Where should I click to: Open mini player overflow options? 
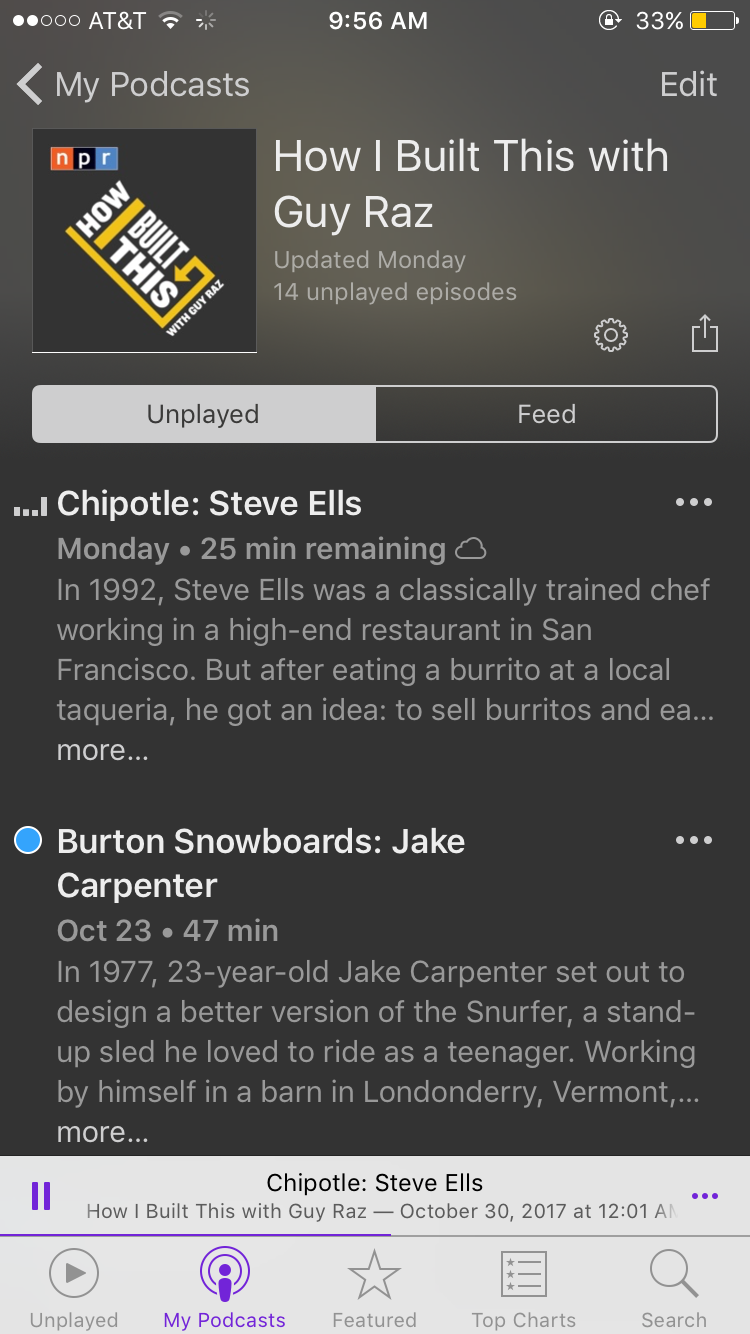pos(705,1196)
